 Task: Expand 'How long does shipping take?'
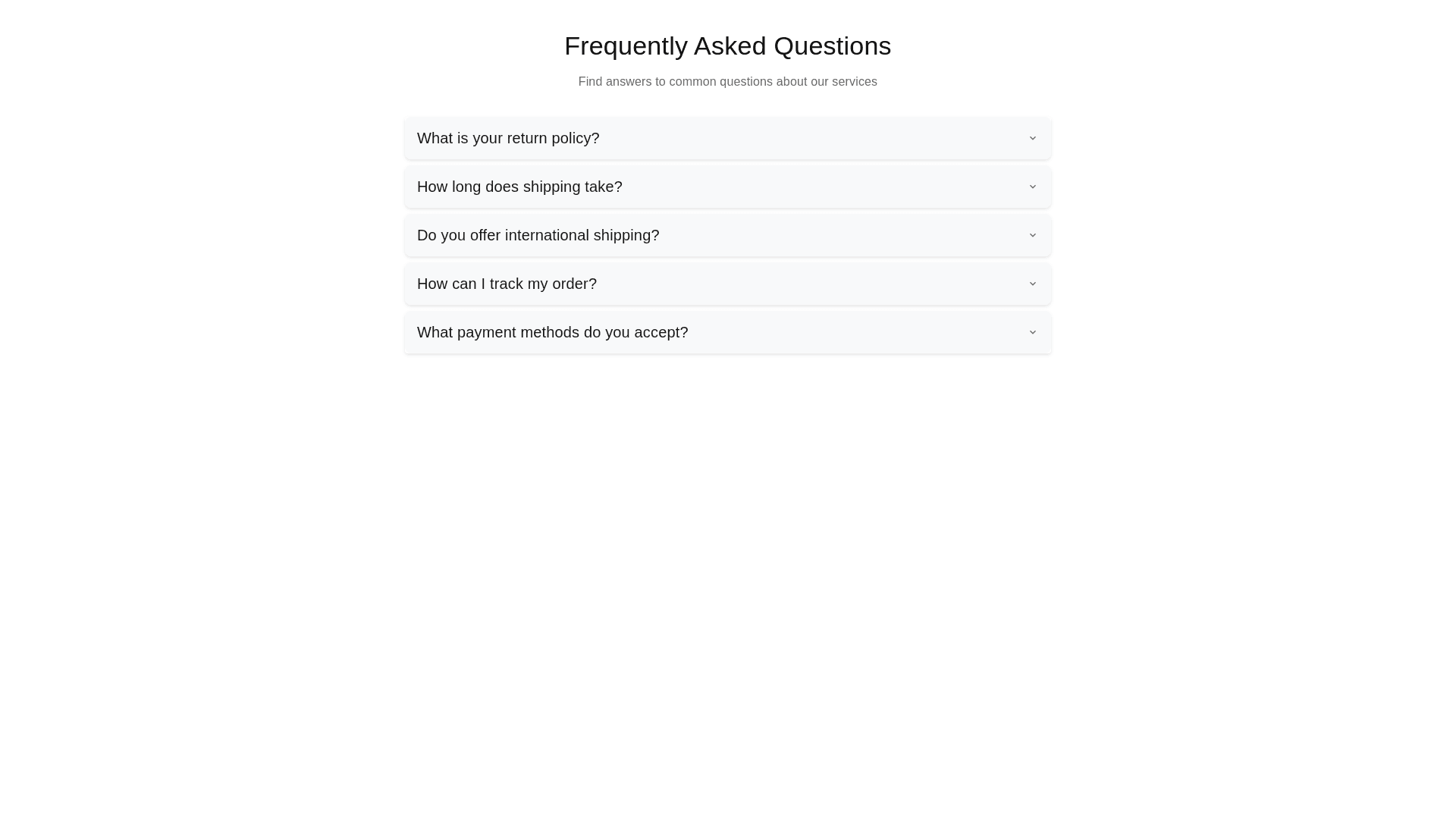tap(726, 187)
